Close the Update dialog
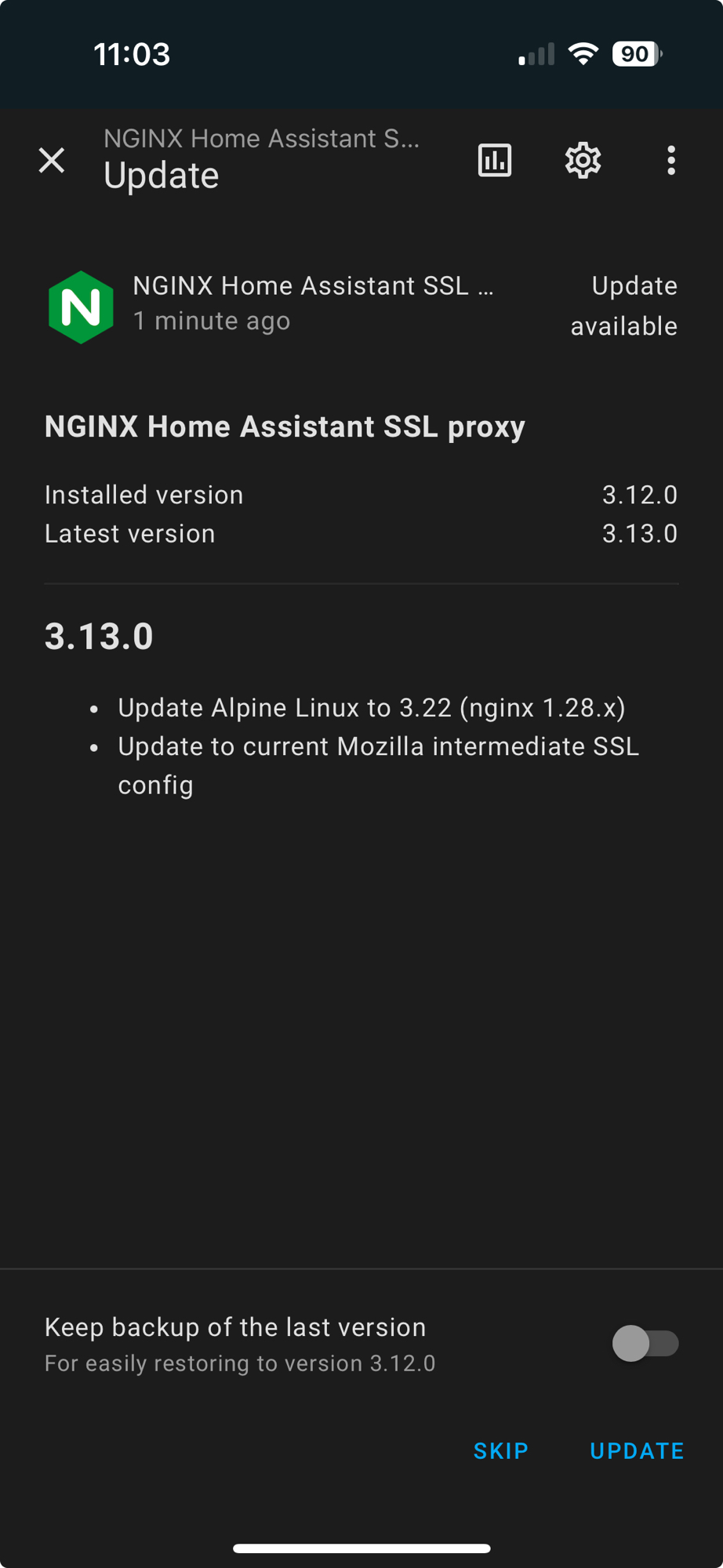723x1568 pixels. [x=52, y=161]
